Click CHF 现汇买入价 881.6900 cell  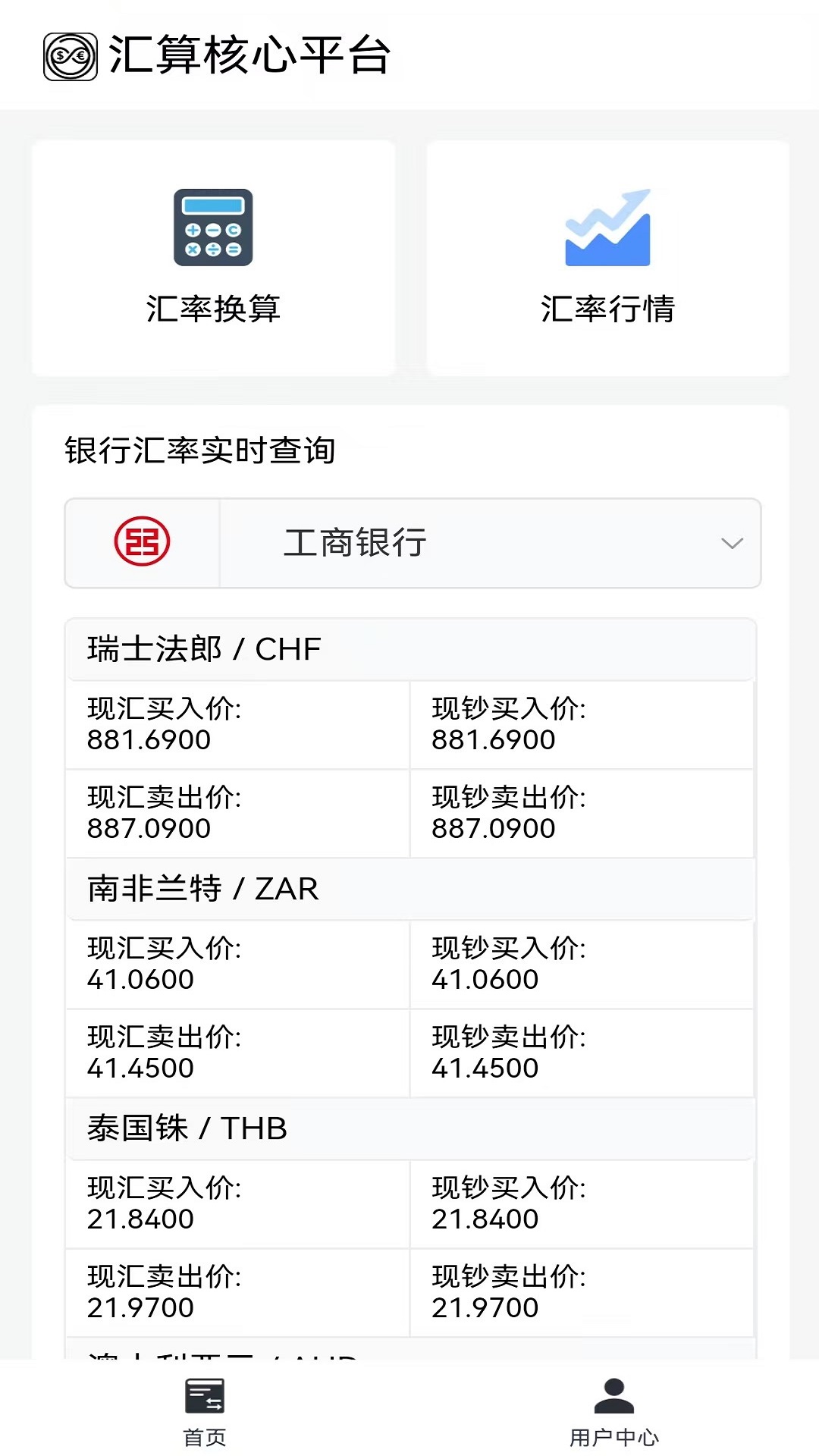tap(235, 724)
